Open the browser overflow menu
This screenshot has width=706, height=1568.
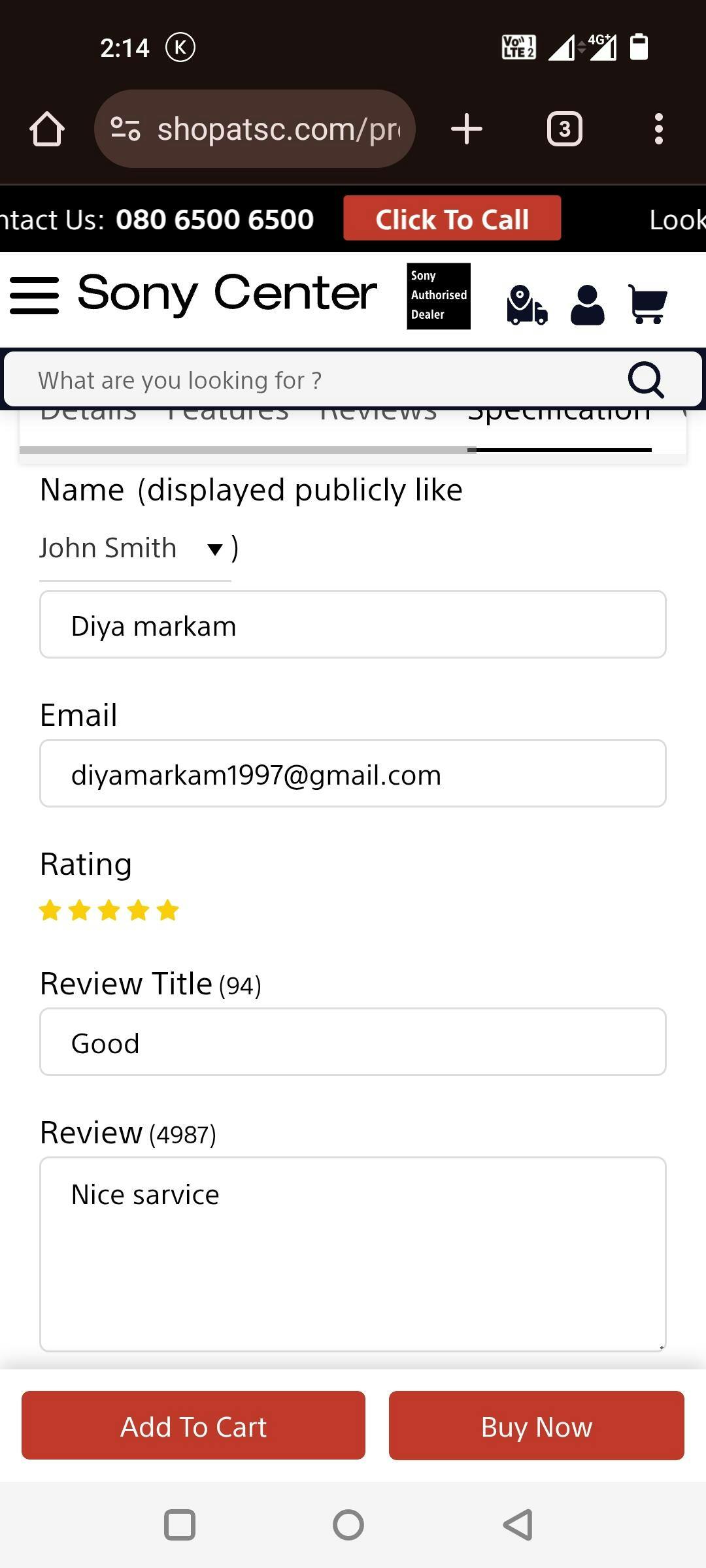(659, 129)
